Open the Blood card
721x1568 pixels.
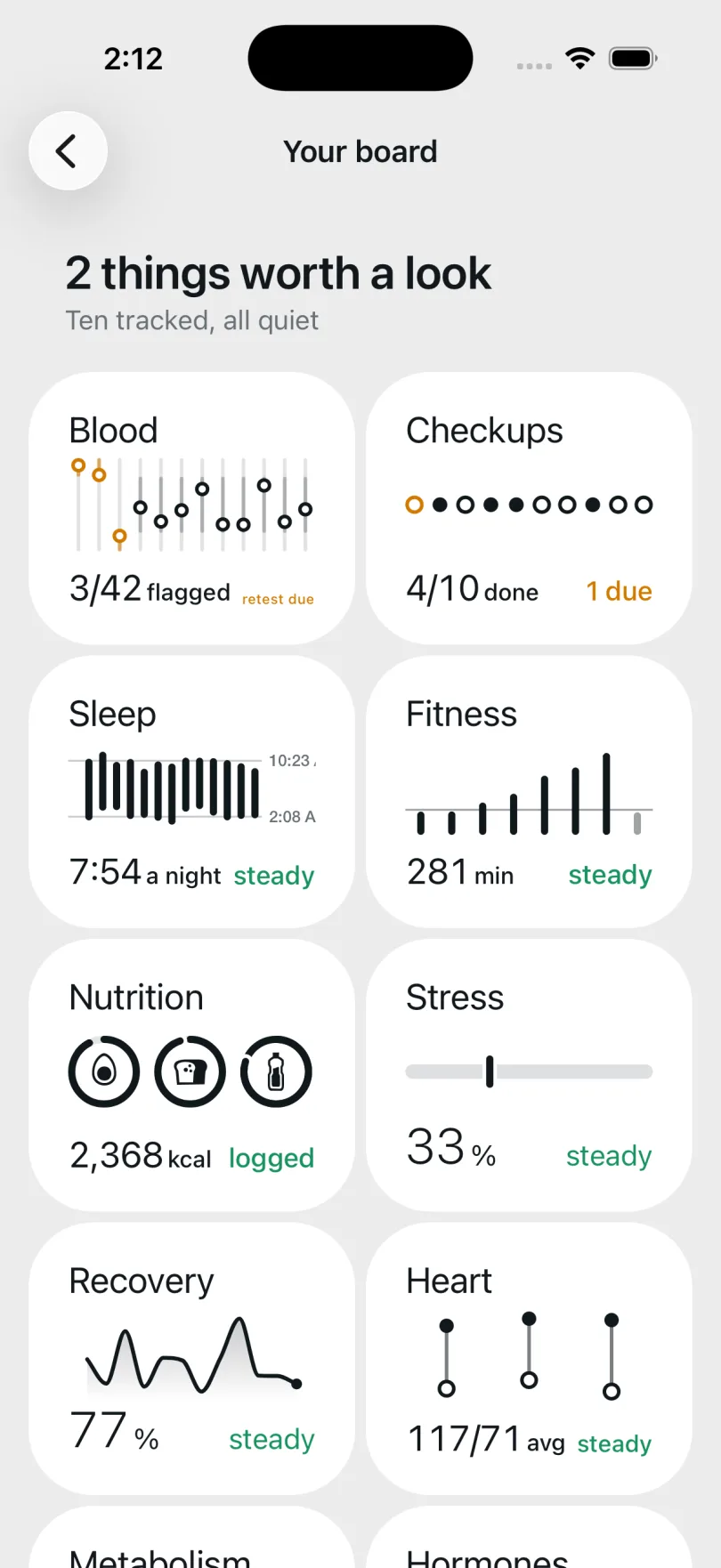(x=191, y=508)
